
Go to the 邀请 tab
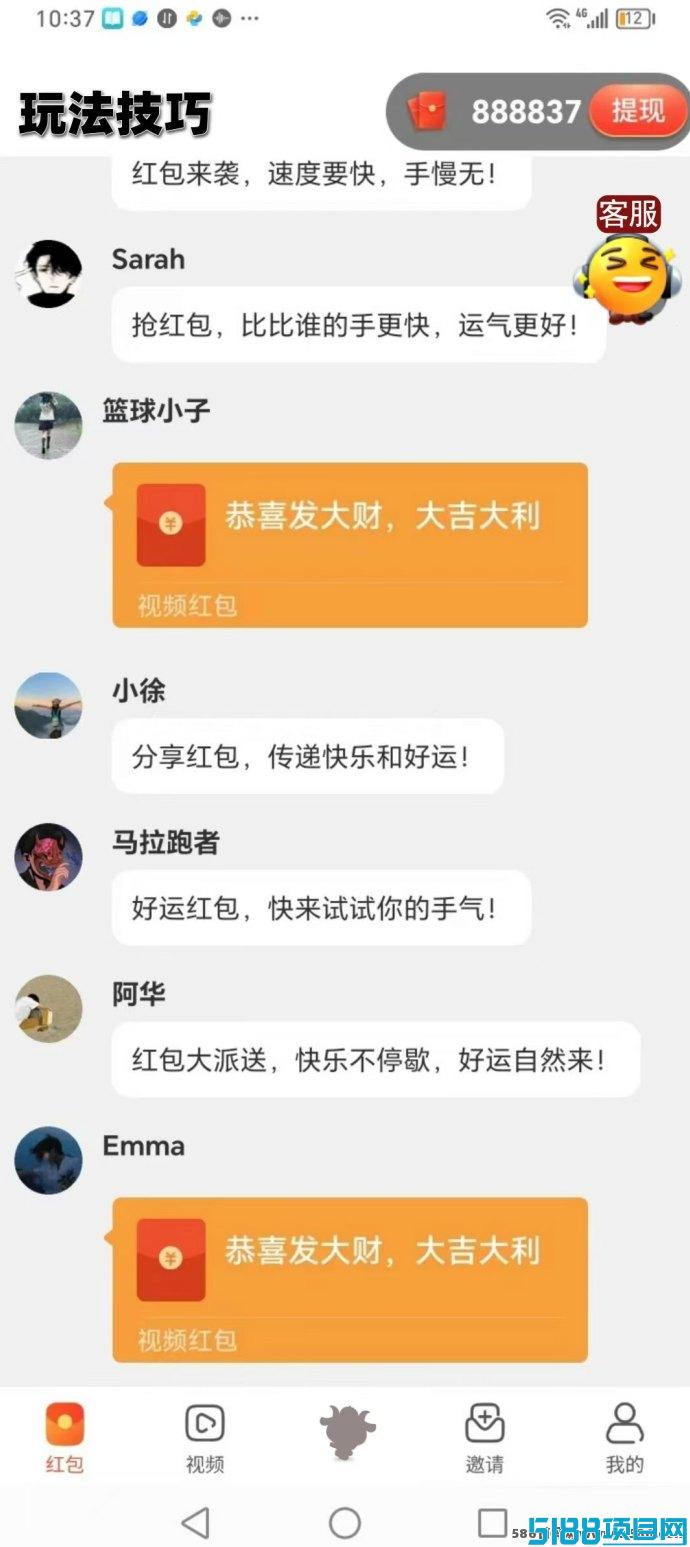pos(485,1439)
